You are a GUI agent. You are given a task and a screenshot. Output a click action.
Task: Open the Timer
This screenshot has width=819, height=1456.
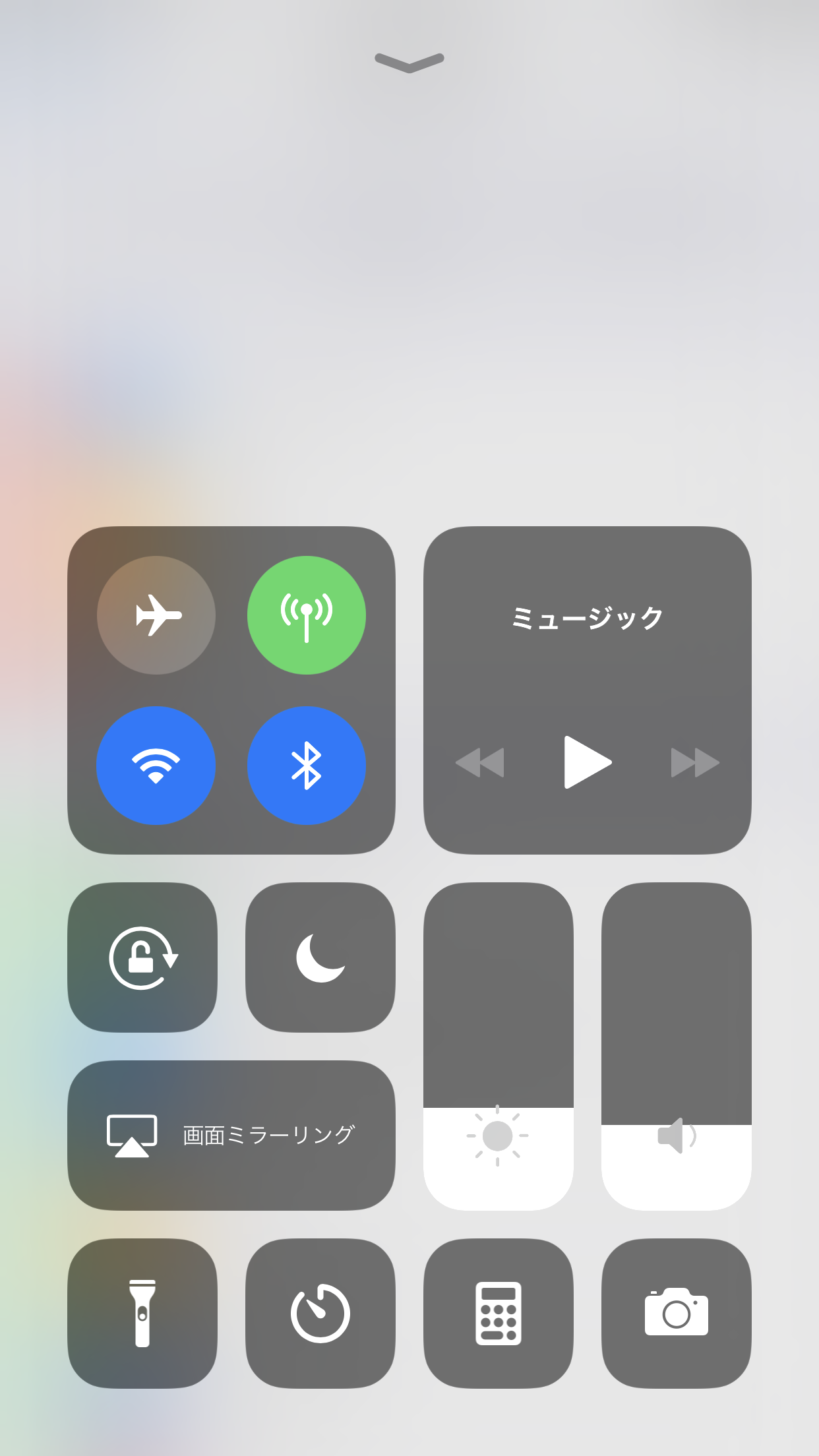click(x=320, y=1313)
